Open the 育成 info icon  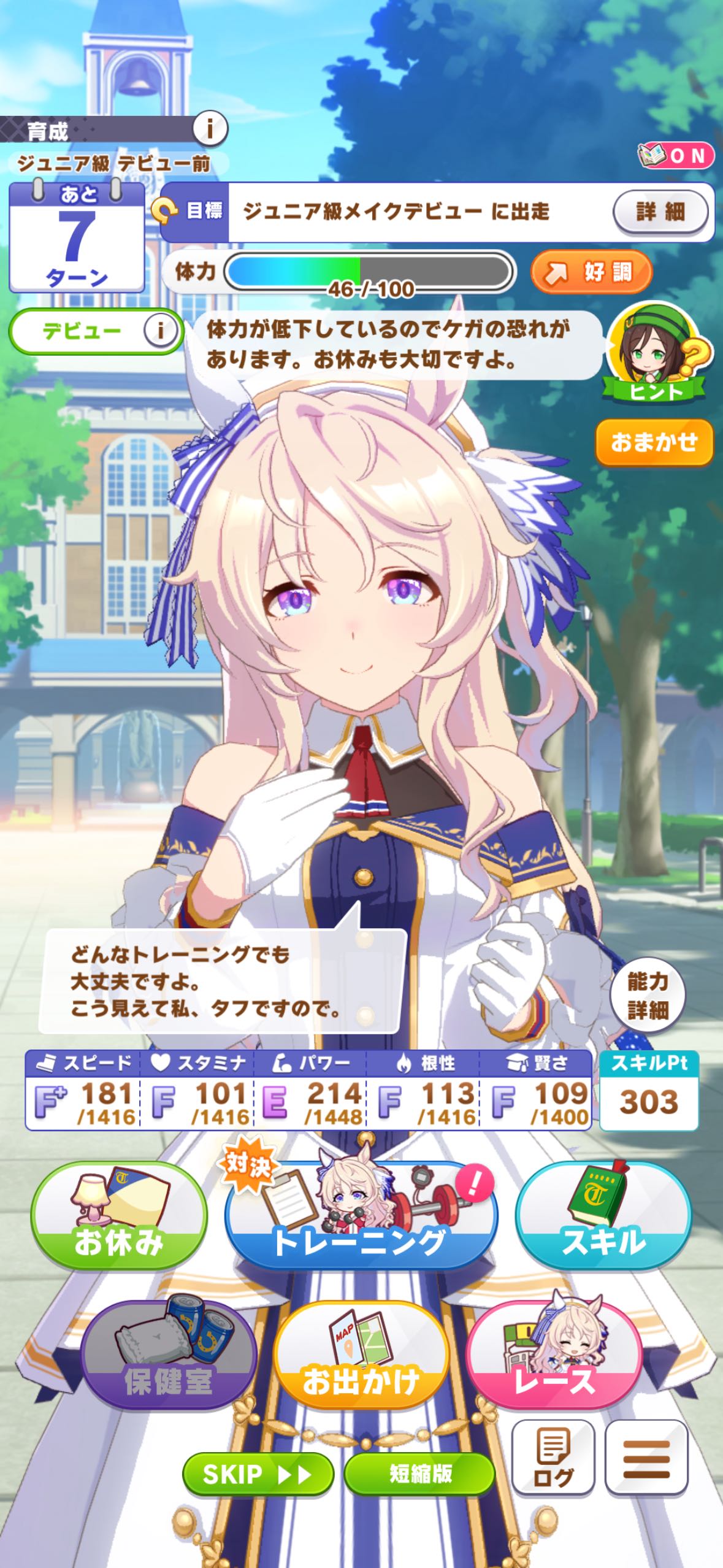[x=210, y=129]
